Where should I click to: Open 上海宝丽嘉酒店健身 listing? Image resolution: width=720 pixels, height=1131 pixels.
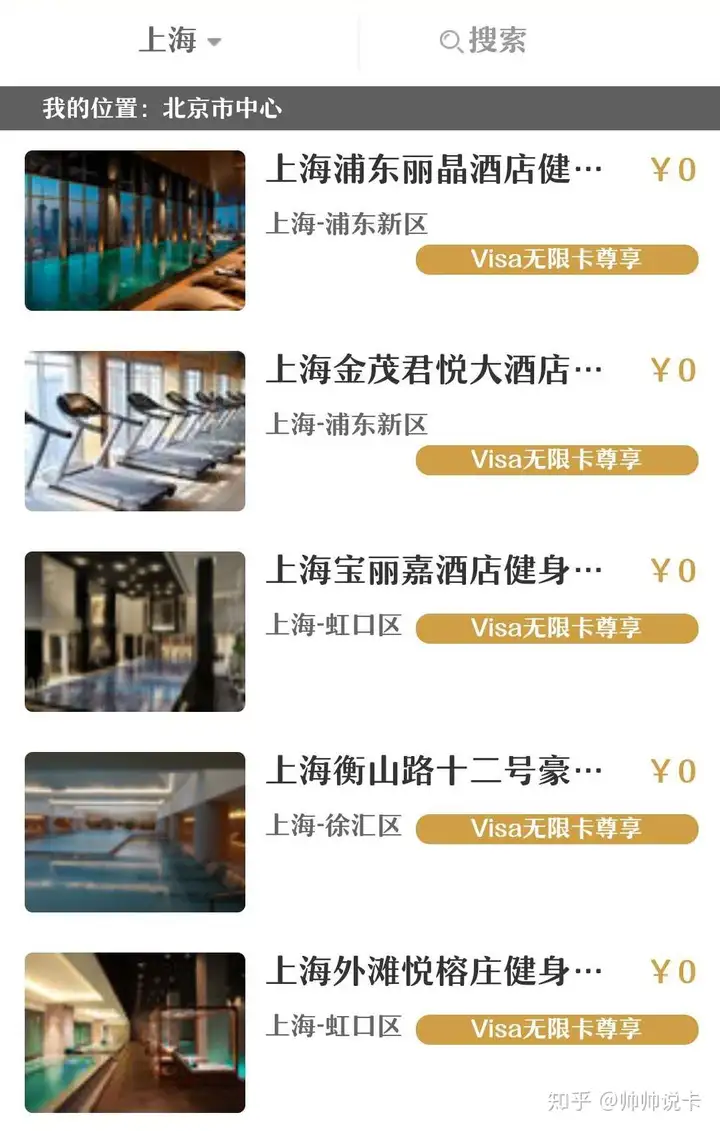pyautogui.click(x=433, y=571)
